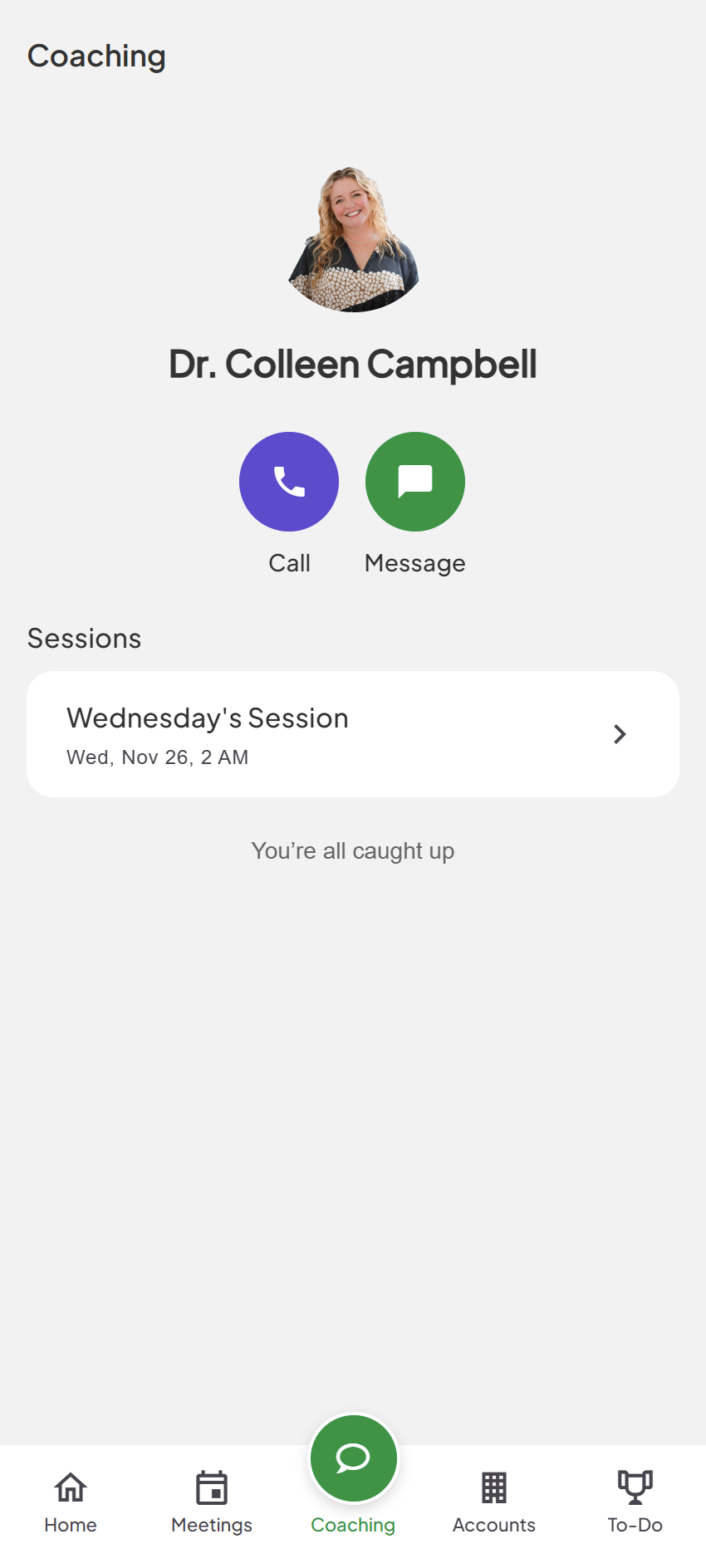Message Dr. Colleen Campbell
This screenshot has width=706, height=1568.
tap(415, 482)
